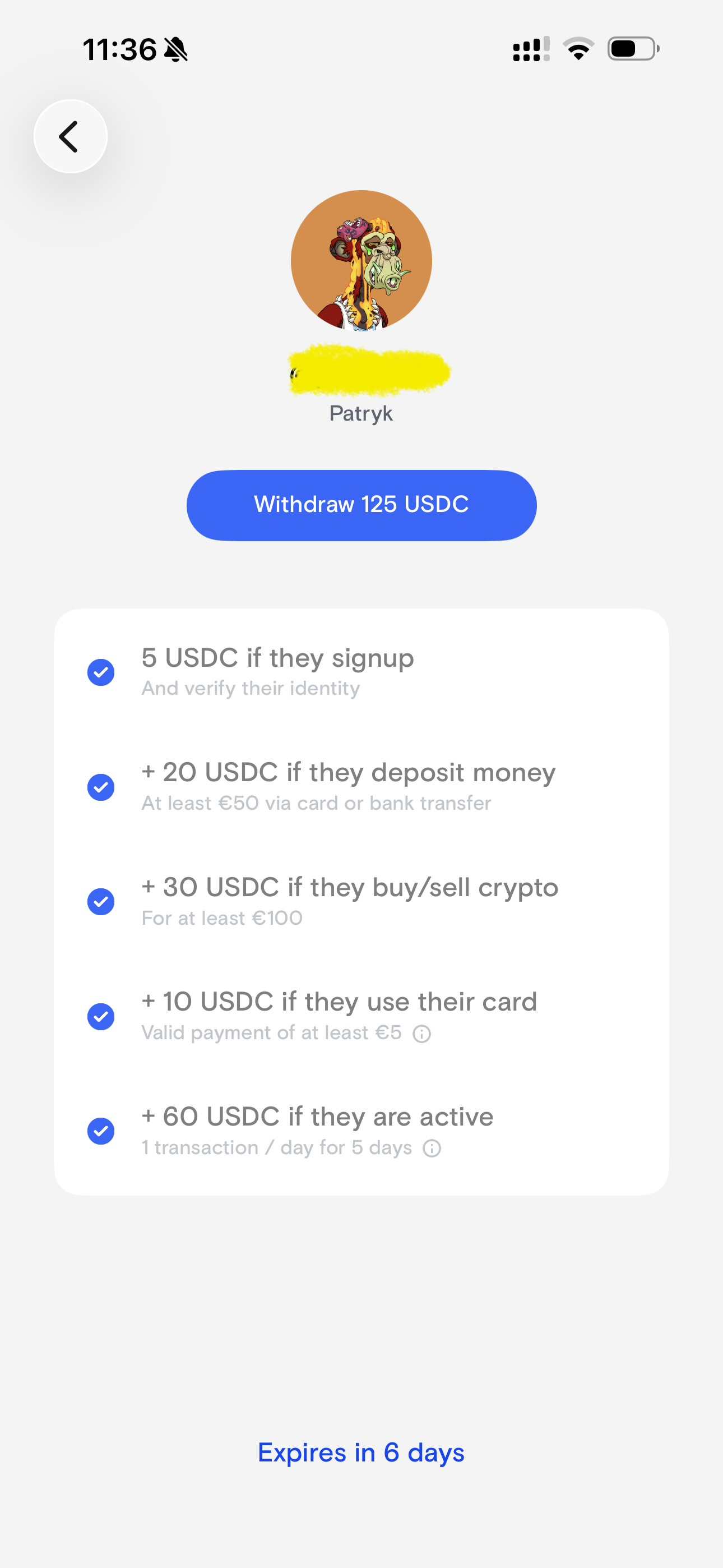Open info icon for valid card payment
The height and width of the screenshot is (1568, 723).
coord(421,1034)
